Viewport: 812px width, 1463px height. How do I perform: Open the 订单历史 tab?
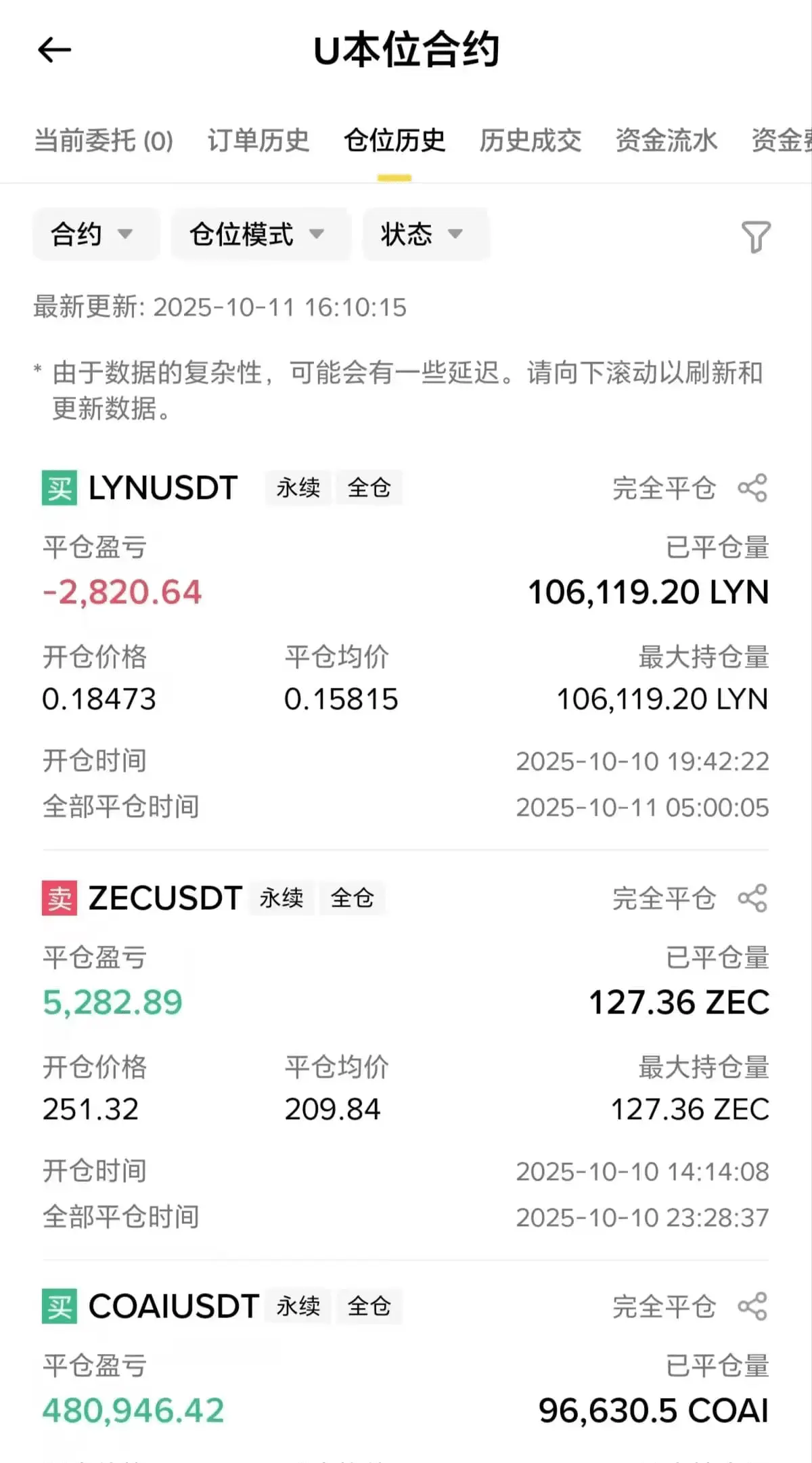[x=258, y=141]
